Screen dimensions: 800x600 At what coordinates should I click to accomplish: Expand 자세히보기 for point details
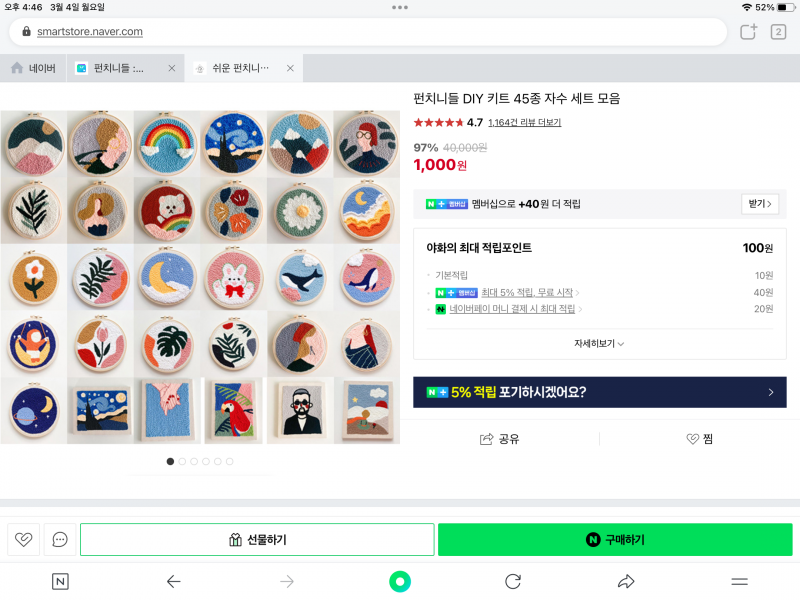[599, 343]
